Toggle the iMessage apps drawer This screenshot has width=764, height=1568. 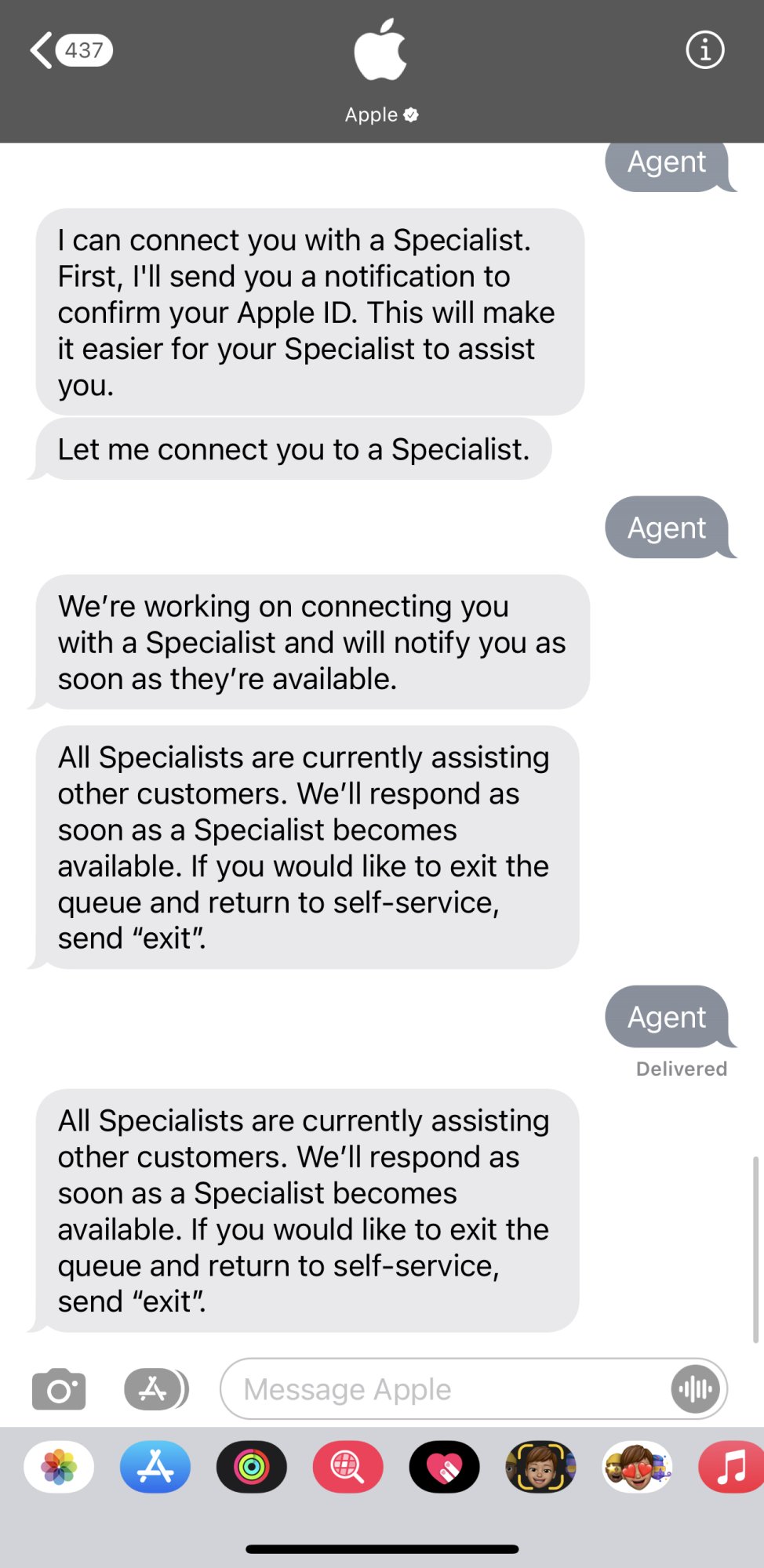pos(156,1389)
